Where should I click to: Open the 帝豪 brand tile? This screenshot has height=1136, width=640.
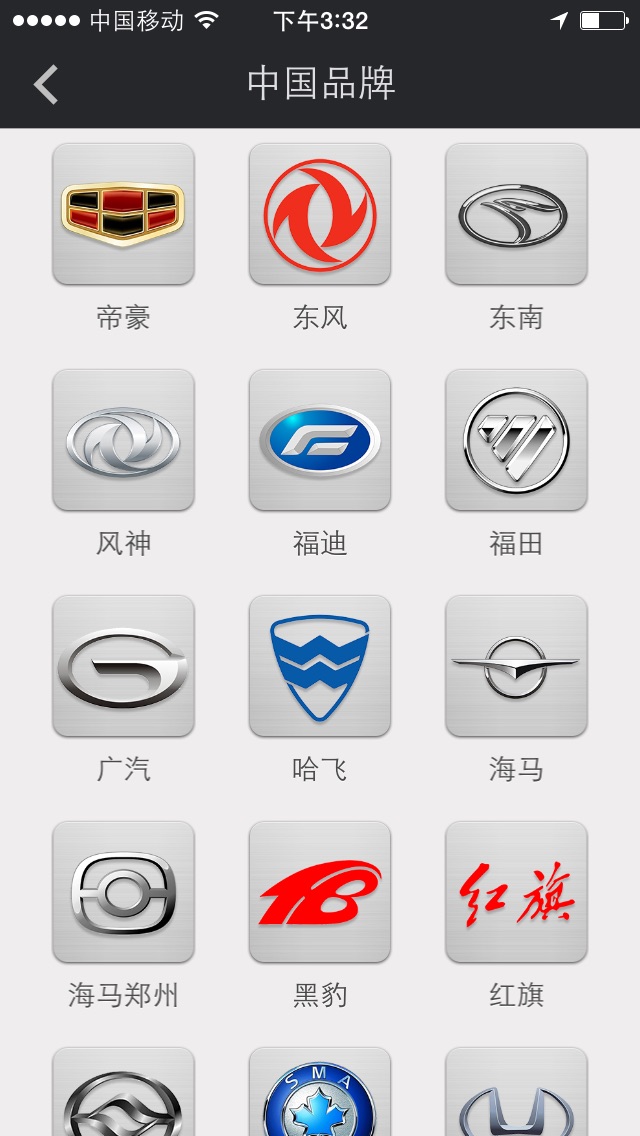coord(123,214)
